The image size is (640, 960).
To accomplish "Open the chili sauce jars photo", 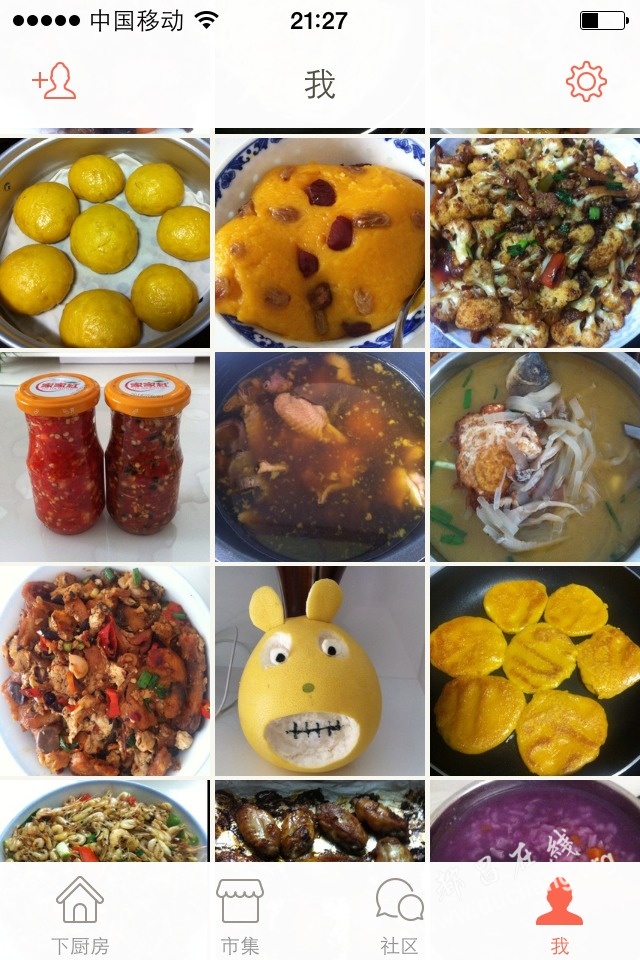I will [x=105, y=457].
